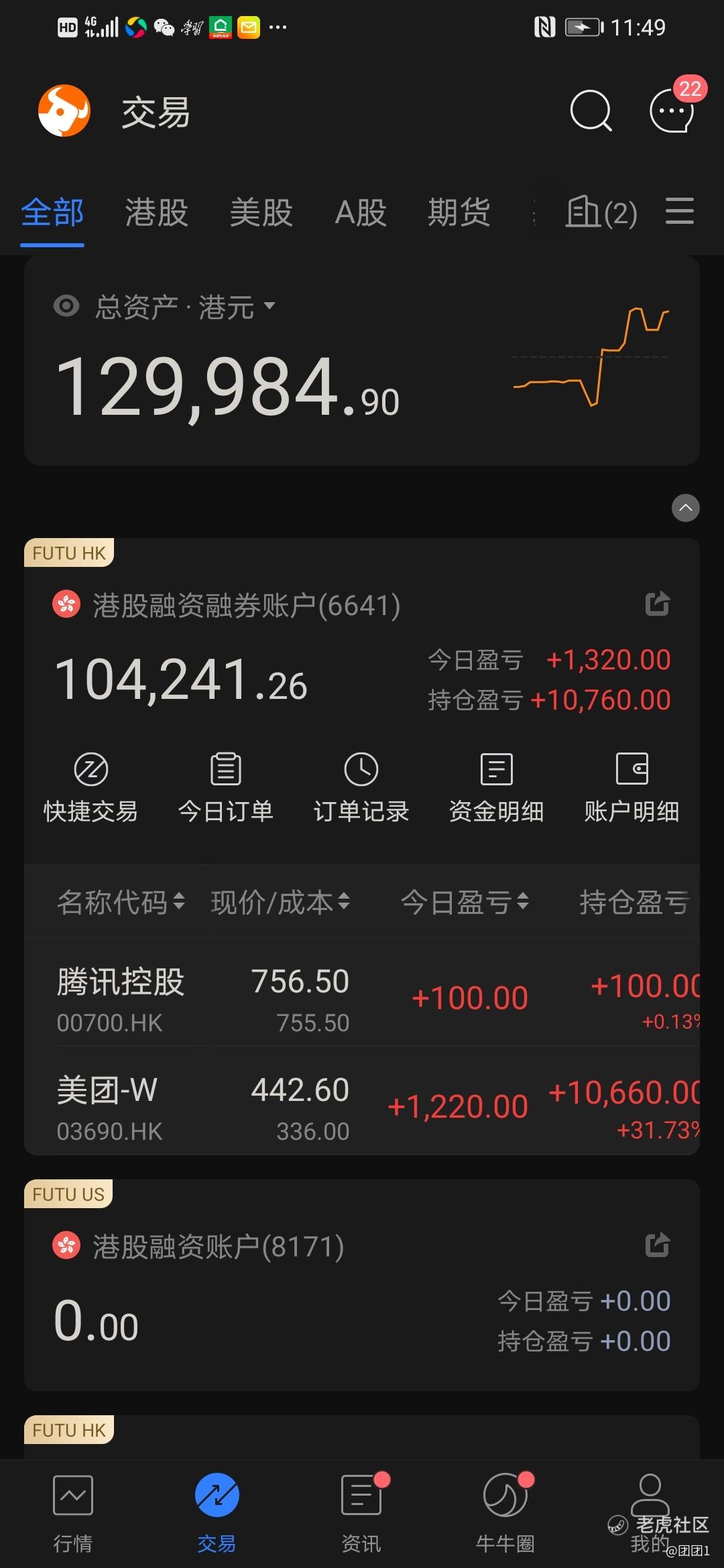
Task: Open the 腾讯控股 holding row
Action: click(x=362, y=992)
